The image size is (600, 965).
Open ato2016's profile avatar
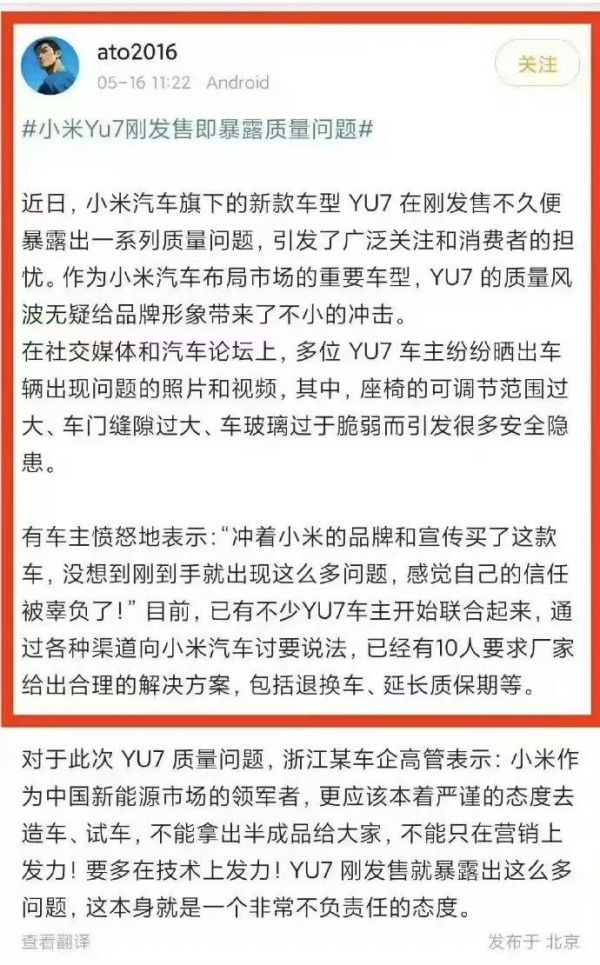tap(50, 65)
